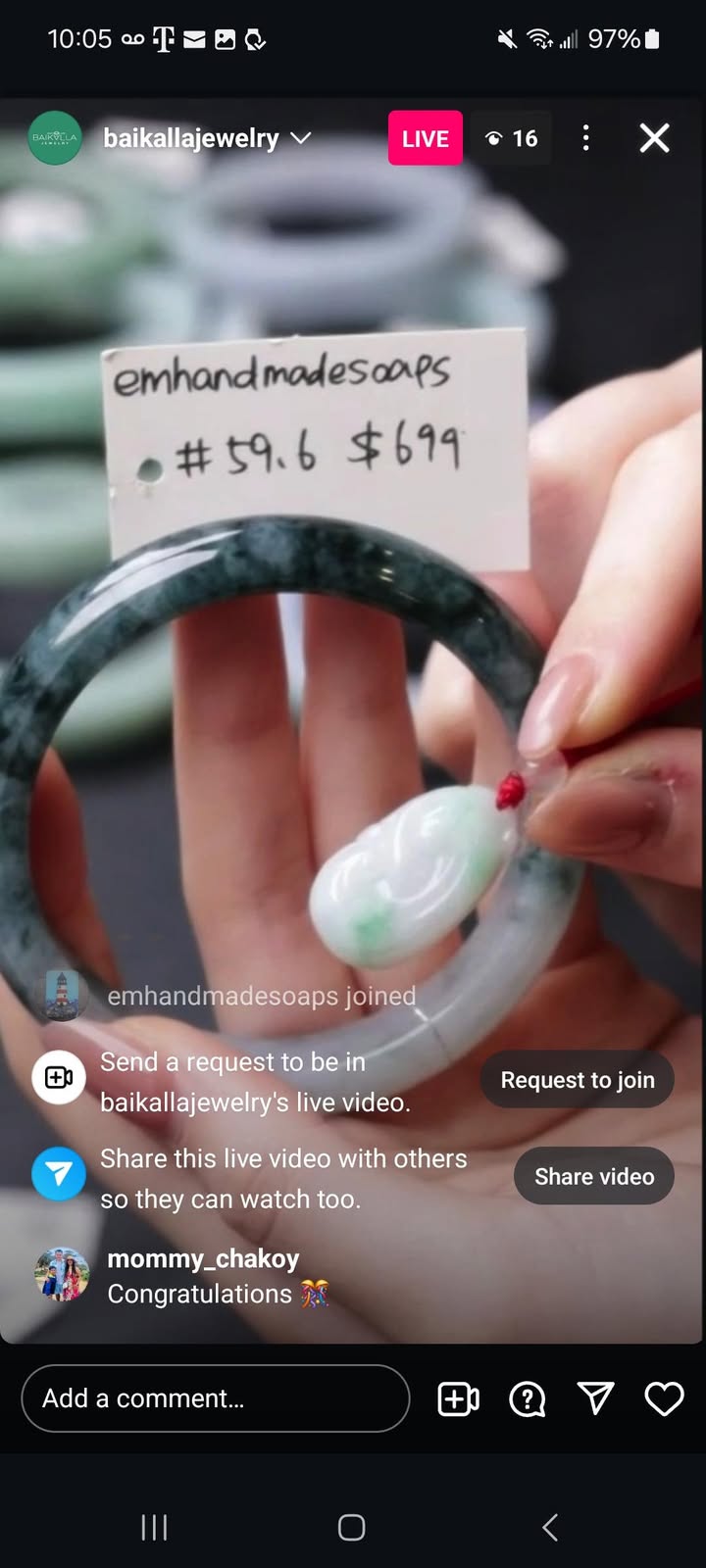Go back using system navigation
706x1568 pixels.
tap(550, 1527)
